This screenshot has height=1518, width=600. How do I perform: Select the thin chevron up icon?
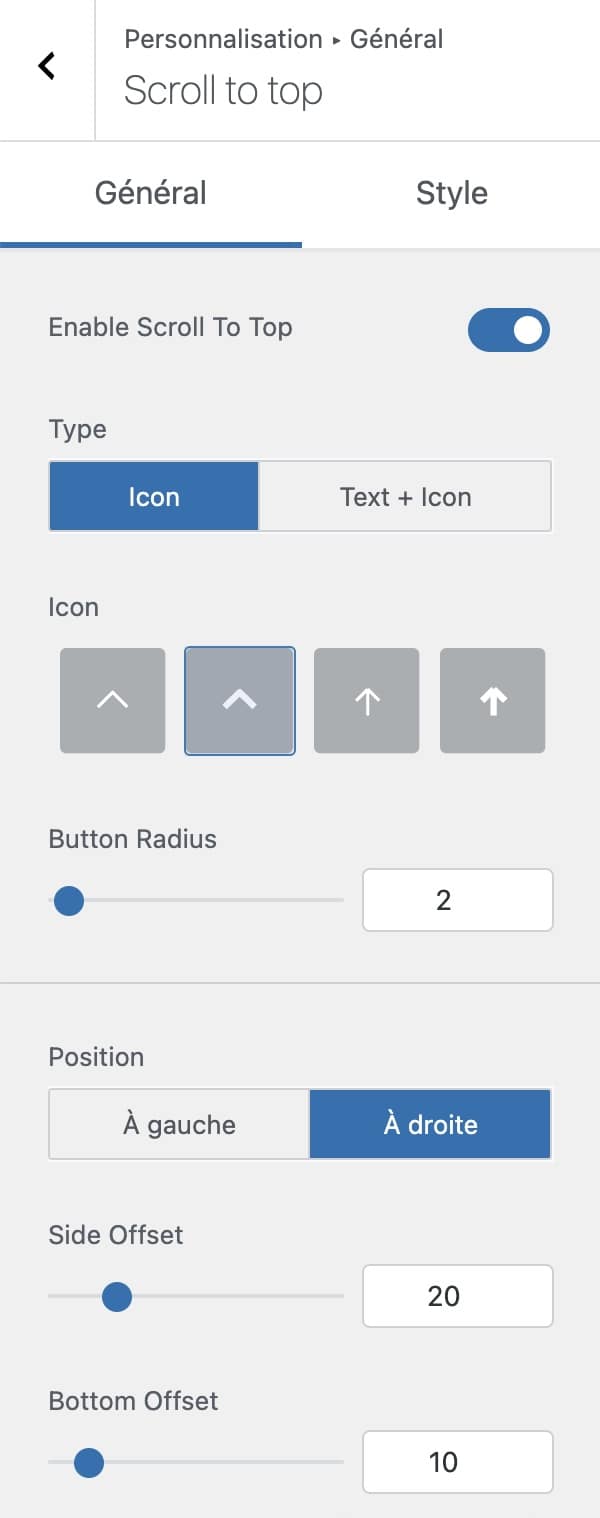112,701
